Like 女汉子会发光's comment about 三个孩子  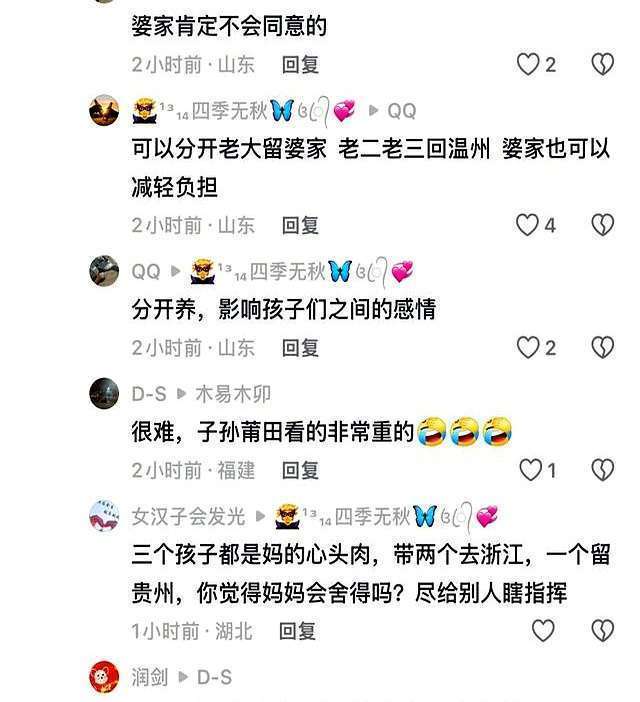coord(542,631)
